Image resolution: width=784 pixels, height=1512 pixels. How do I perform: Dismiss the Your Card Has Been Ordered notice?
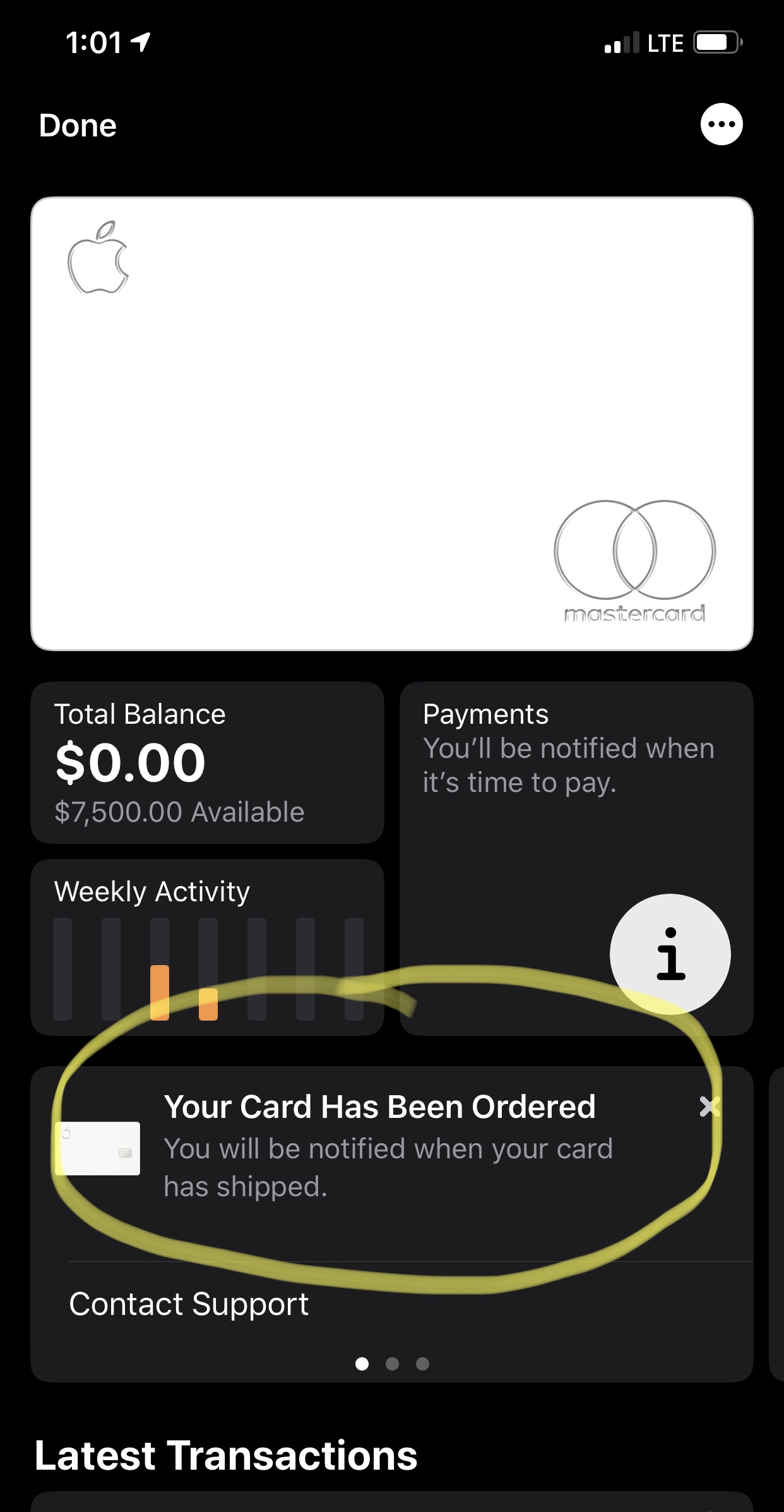coord(710,1106)
